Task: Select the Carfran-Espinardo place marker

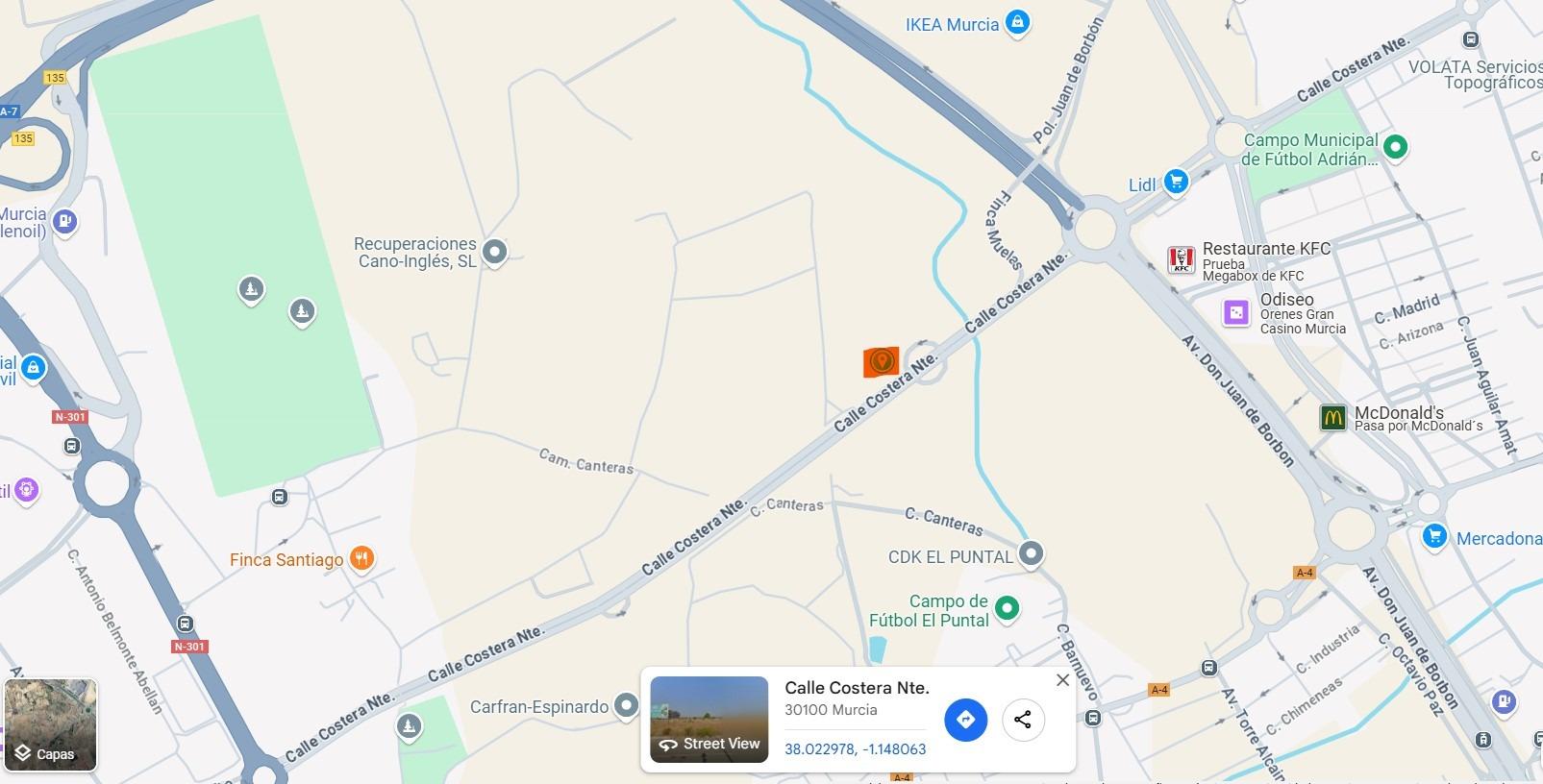Action: 626,706
